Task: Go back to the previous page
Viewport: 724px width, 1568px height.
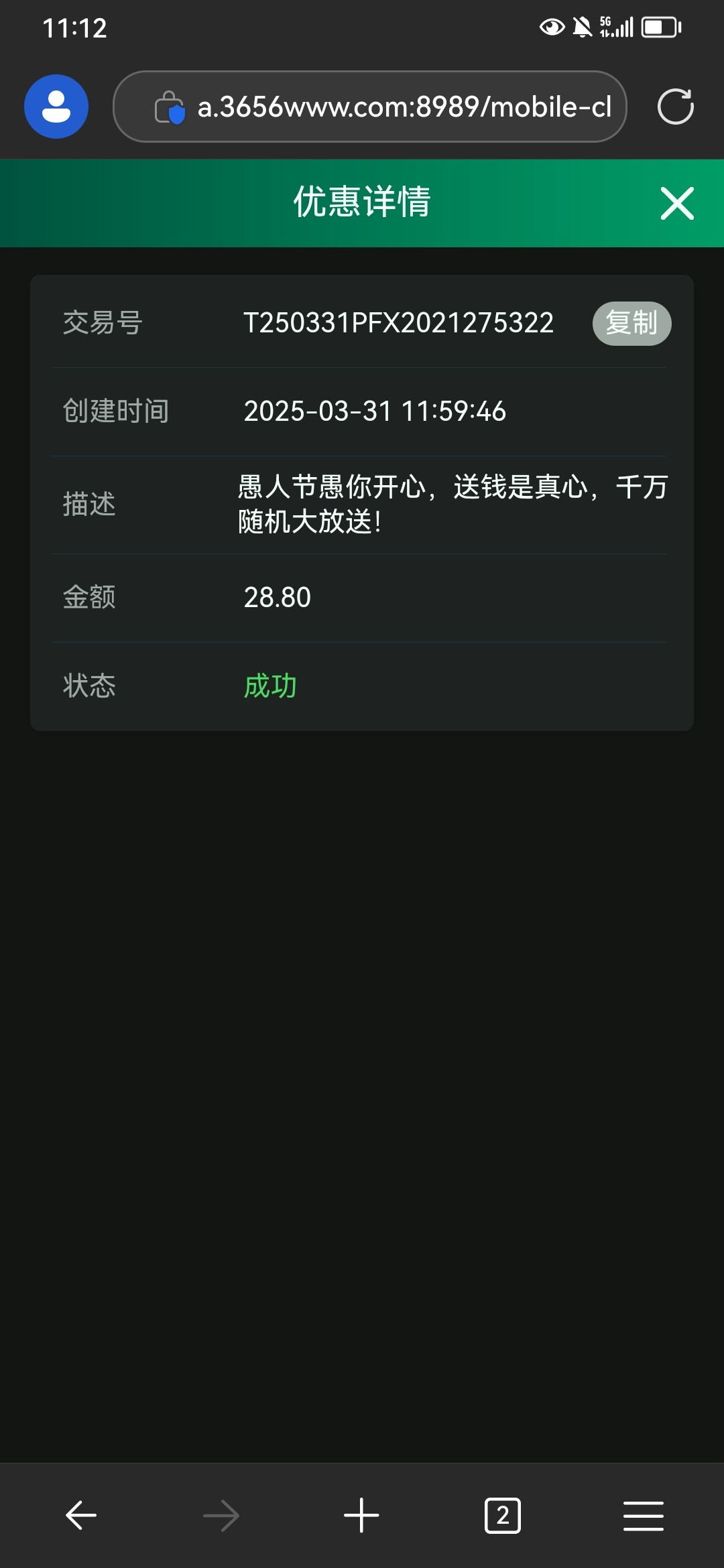Action: (x=81, y=1515)
